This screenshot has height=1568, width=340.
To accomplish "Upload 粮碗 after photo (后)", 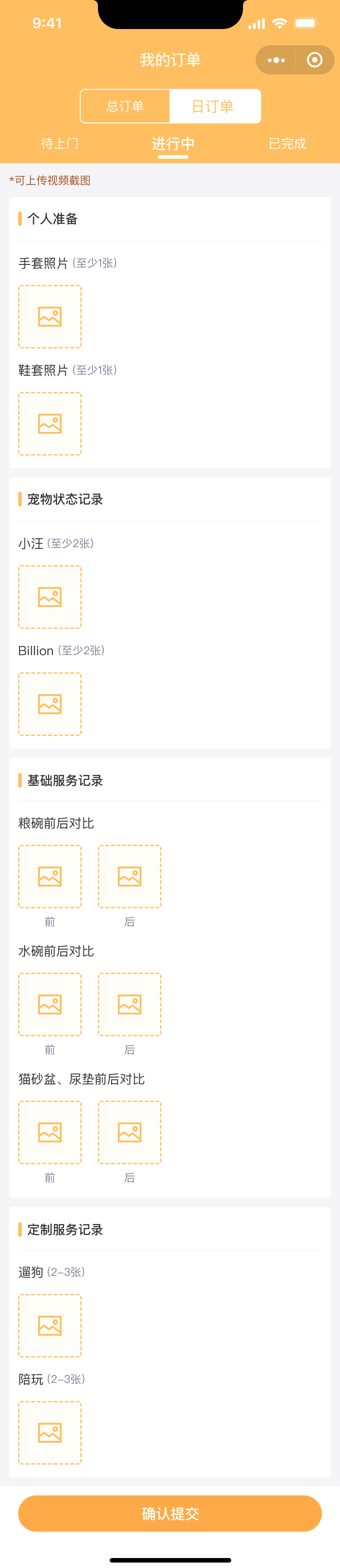I will tap(130, 876).
